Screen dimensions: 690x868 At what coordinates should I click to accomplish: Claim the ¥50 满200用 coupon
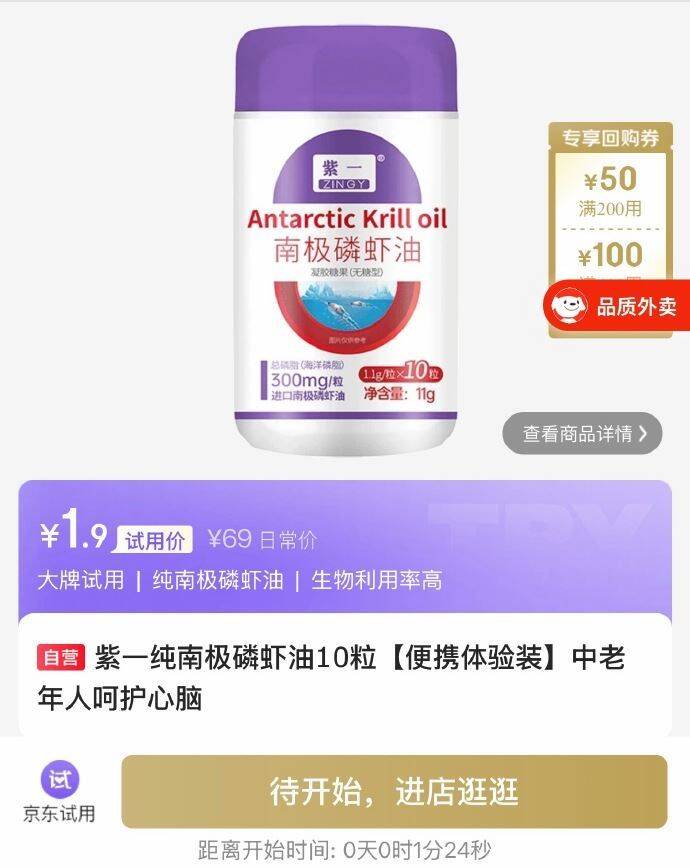coord(610,190)
